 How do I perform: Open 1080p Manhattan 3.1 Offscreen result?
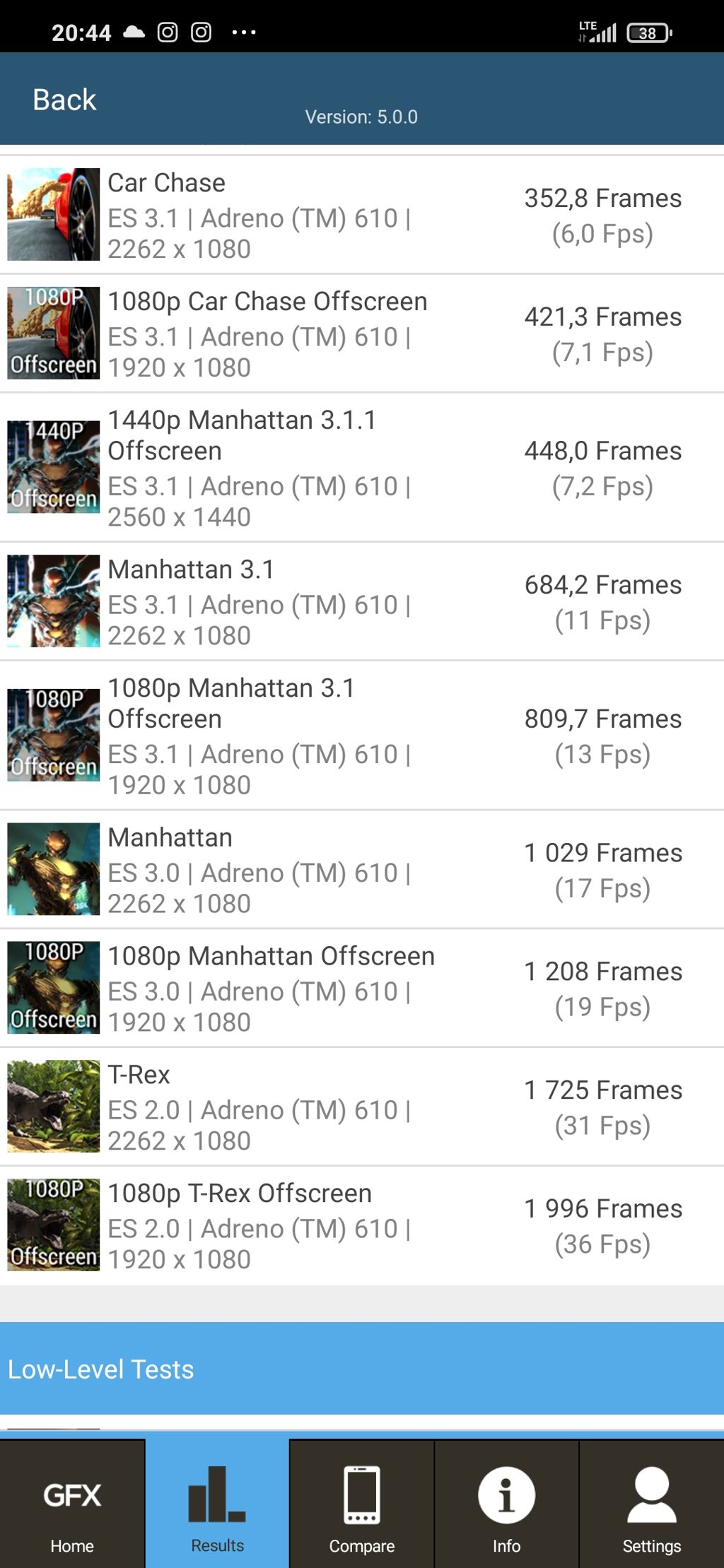tap(362, 736)
